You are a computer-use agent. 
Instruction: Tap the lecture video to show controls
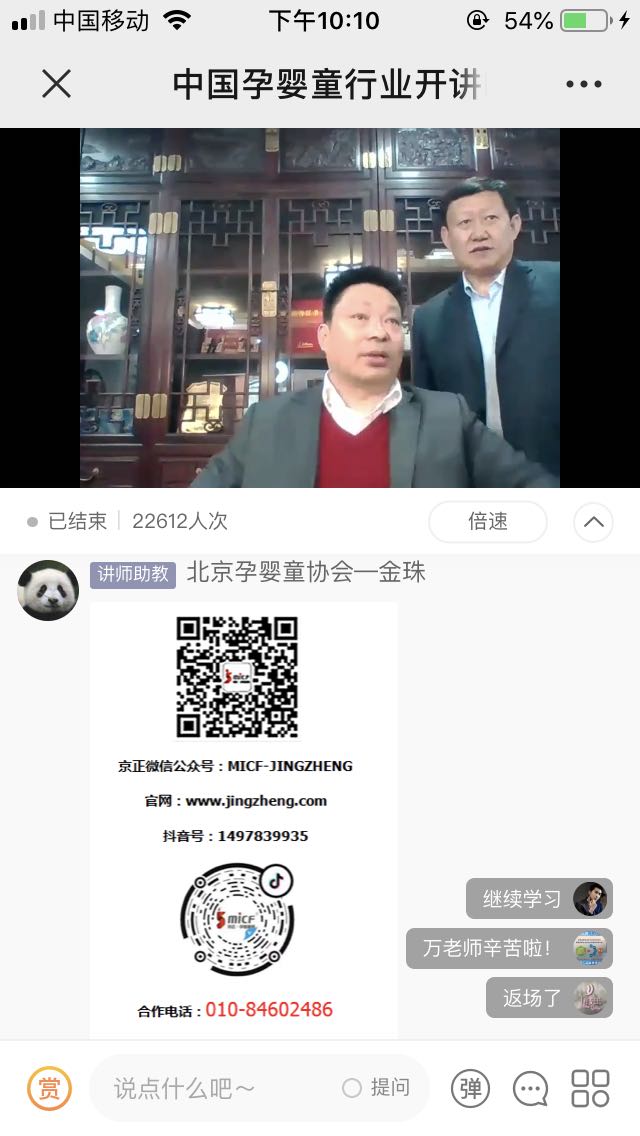[320, 308]
